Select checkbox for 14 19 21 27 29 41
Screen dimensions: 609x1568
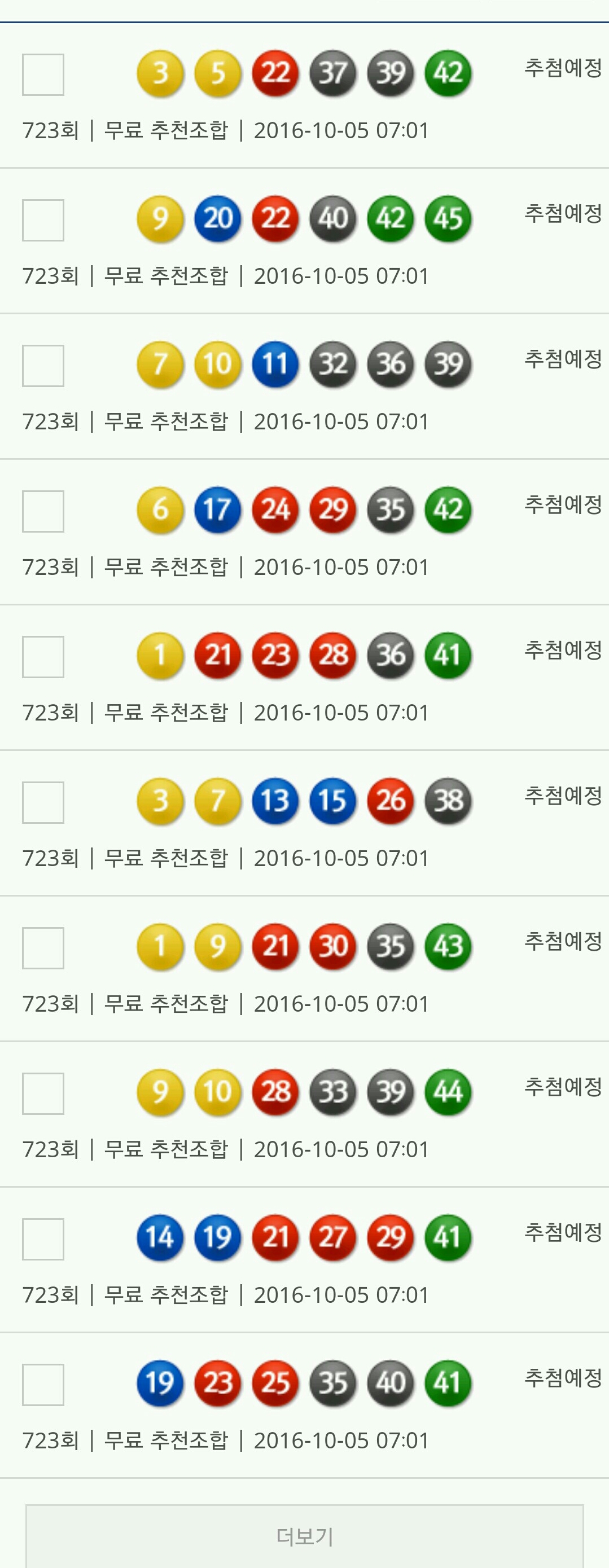(43, 1238)
